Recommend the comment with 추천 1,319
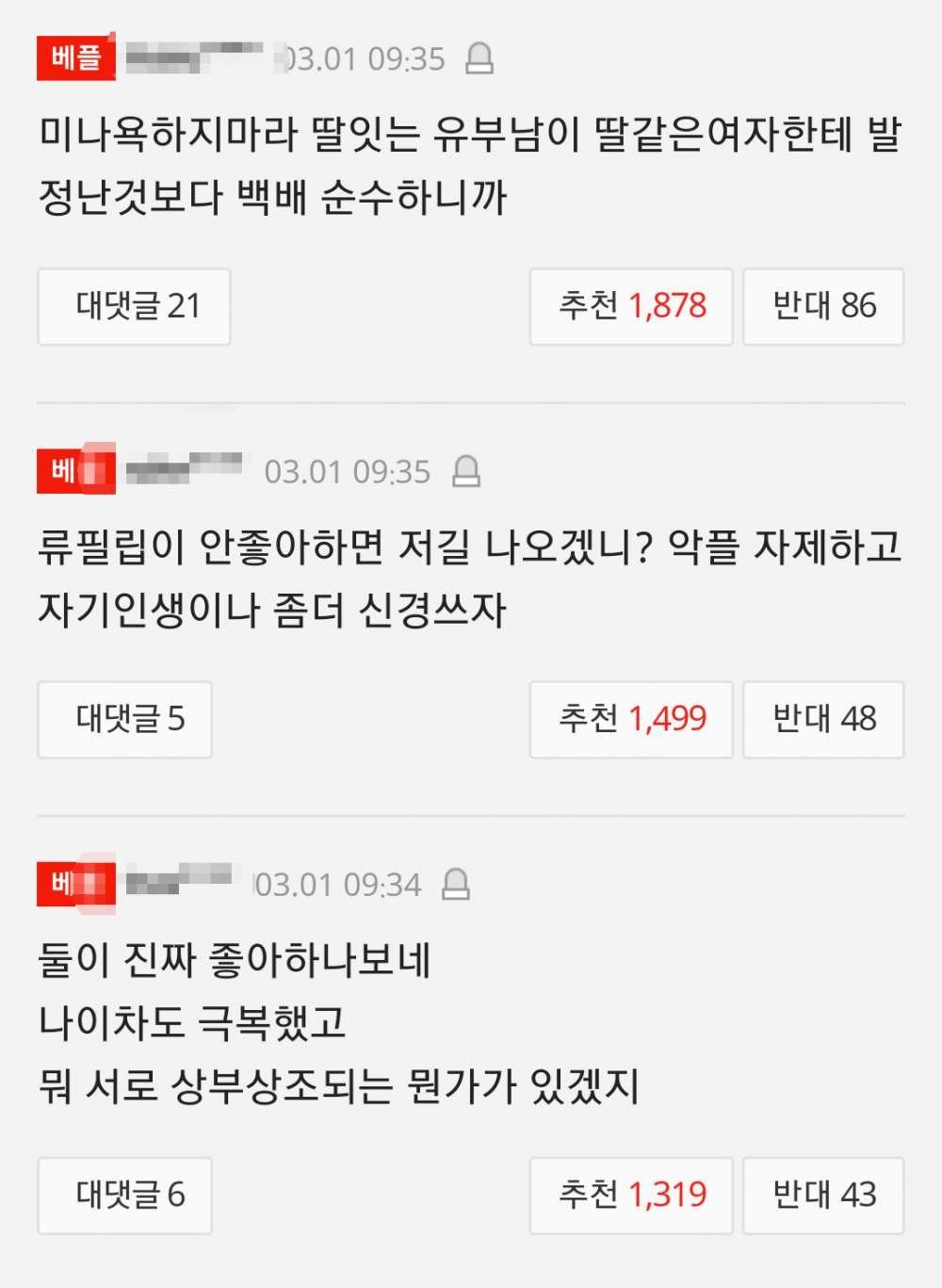This screenshot has height=1288, width=942. coord(631,1195)
